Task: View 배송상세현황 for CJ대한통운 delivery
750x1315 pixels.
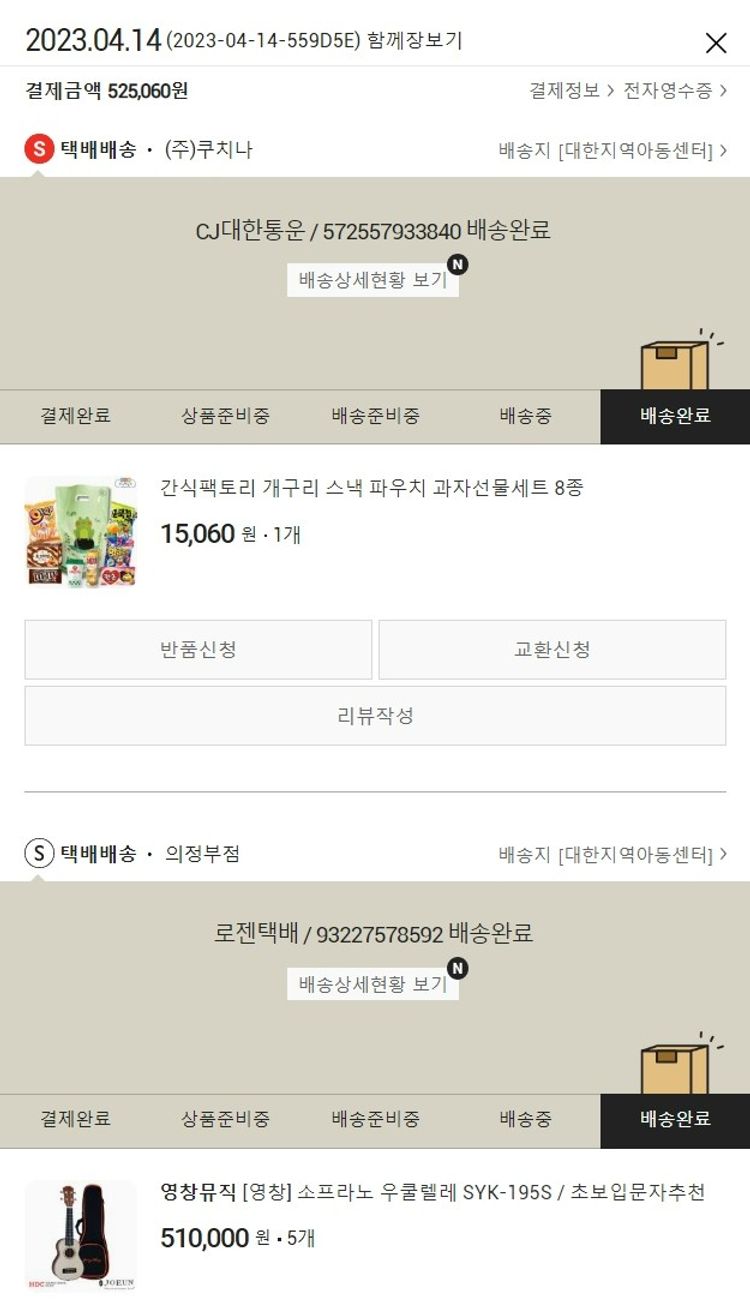Action: 373,280
